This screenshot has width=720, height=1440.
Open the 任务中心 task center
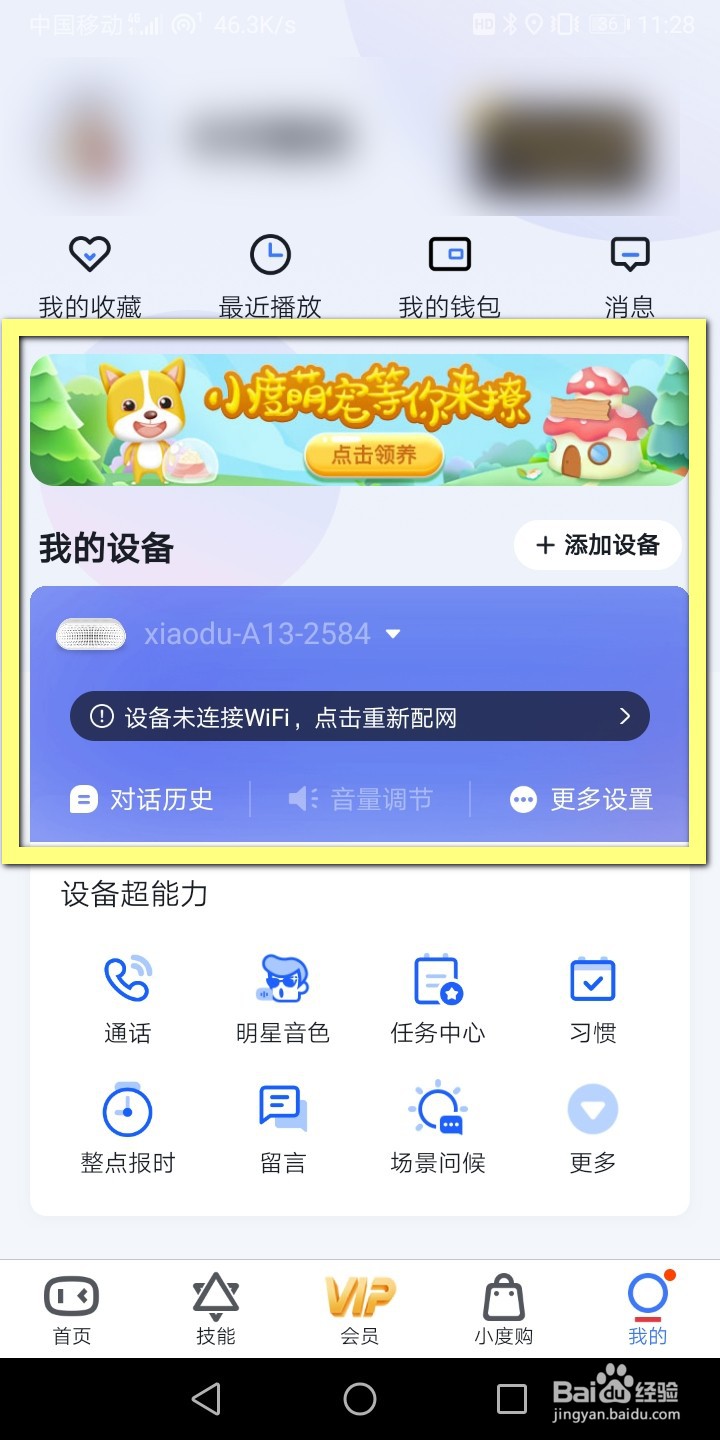coord(437,998)
